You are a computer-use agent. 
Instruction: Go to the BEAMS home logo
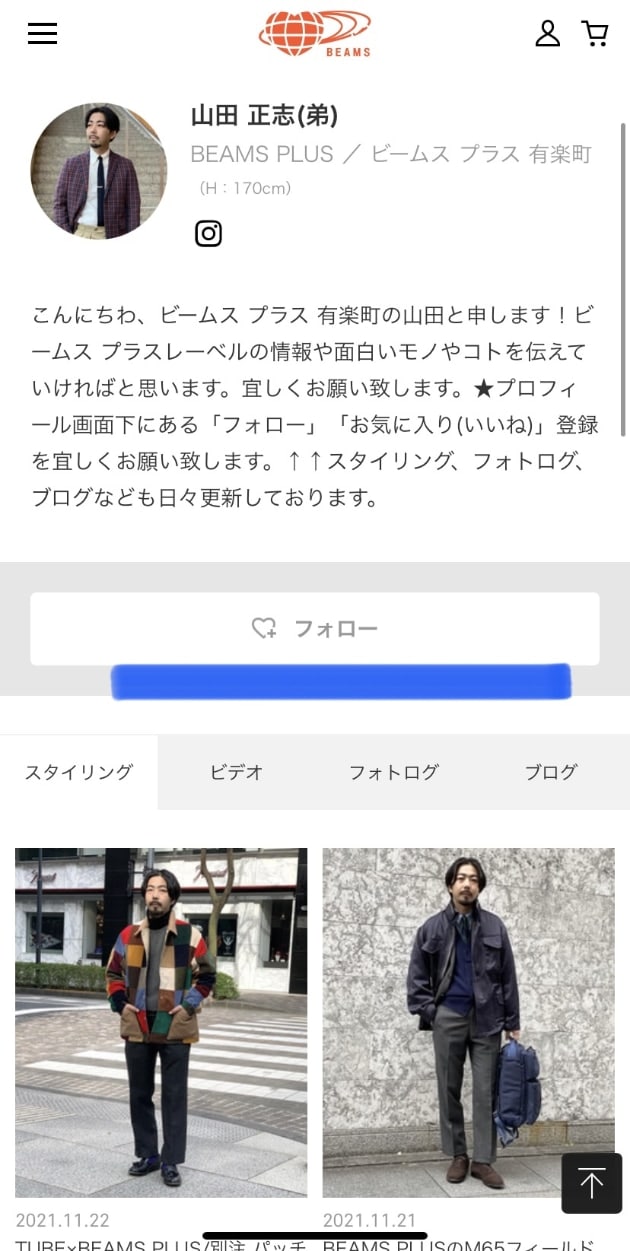(x=315, y=34)
